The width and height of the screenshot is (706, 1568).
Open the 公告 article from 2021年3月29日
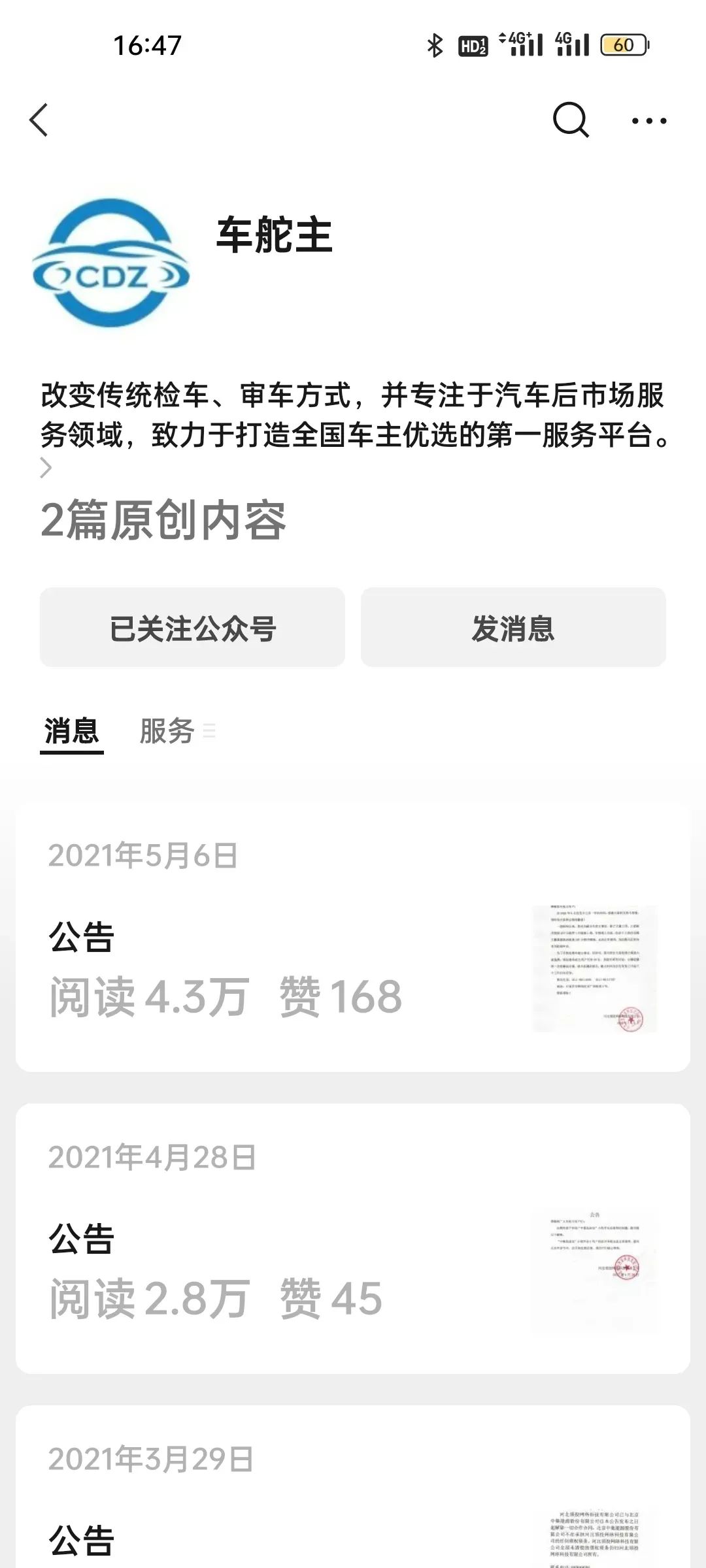(353, 1488)
